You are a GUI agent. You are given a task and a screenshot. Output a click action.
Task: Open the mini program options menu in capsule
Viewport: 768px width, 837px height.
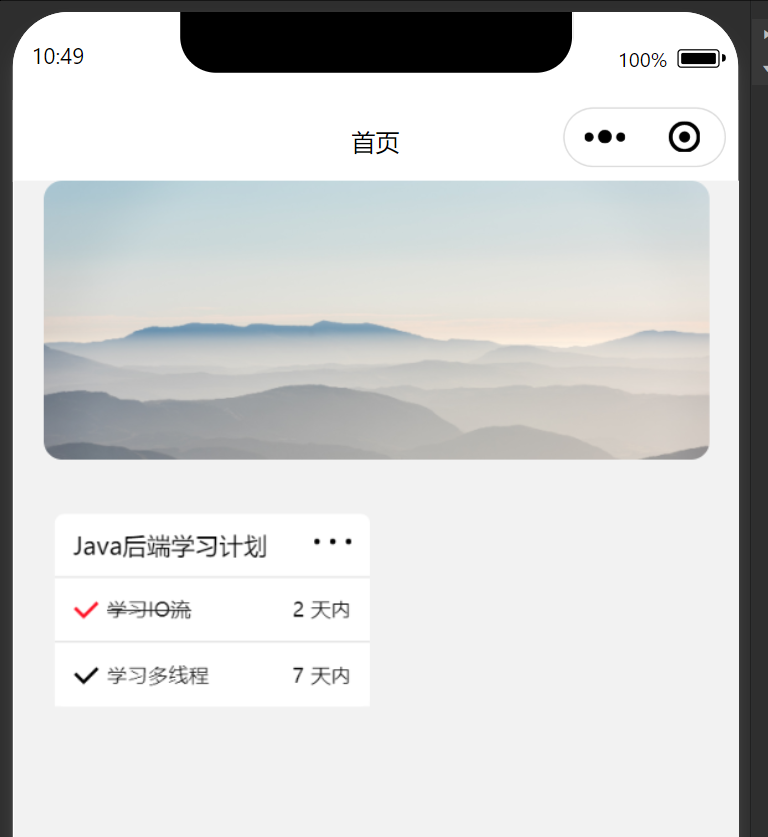(x=604, y=137)
